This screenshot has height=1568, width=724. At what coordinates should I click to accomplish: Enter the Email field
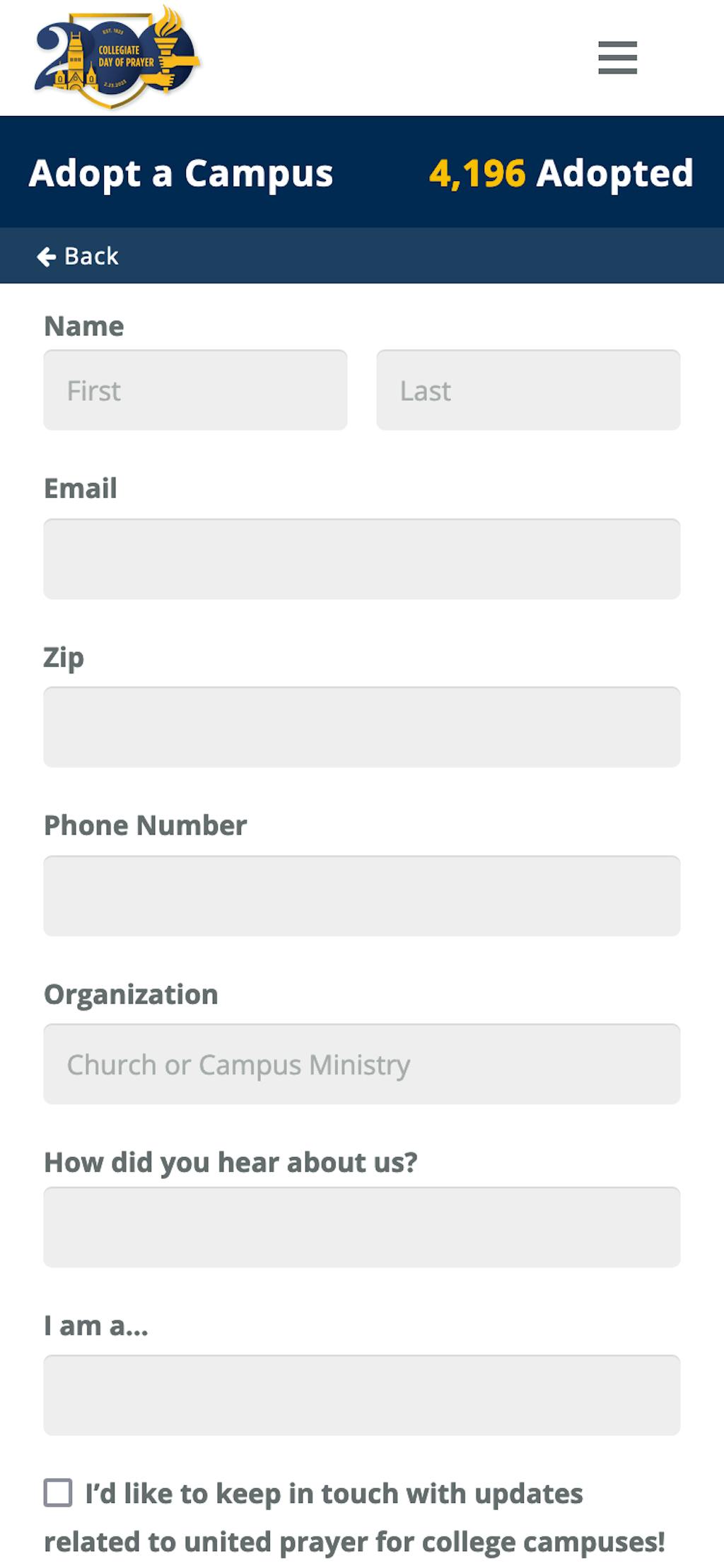pyautogui.click(x=362, y=559)
